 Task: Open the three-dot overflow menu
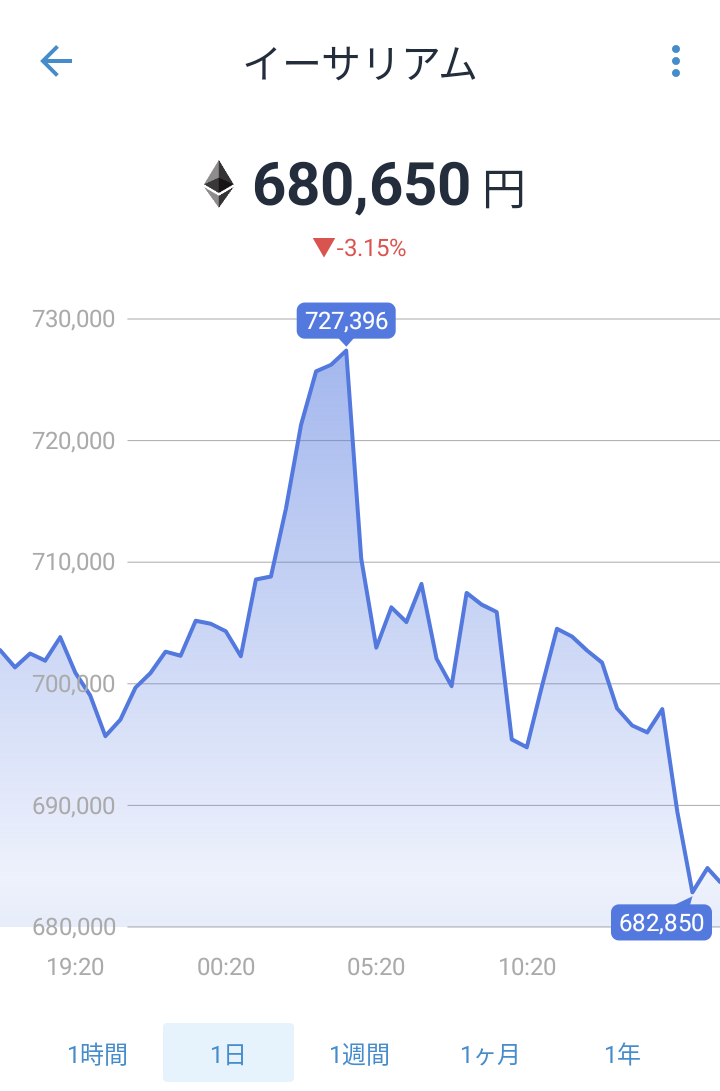click(x=676, y=62)
